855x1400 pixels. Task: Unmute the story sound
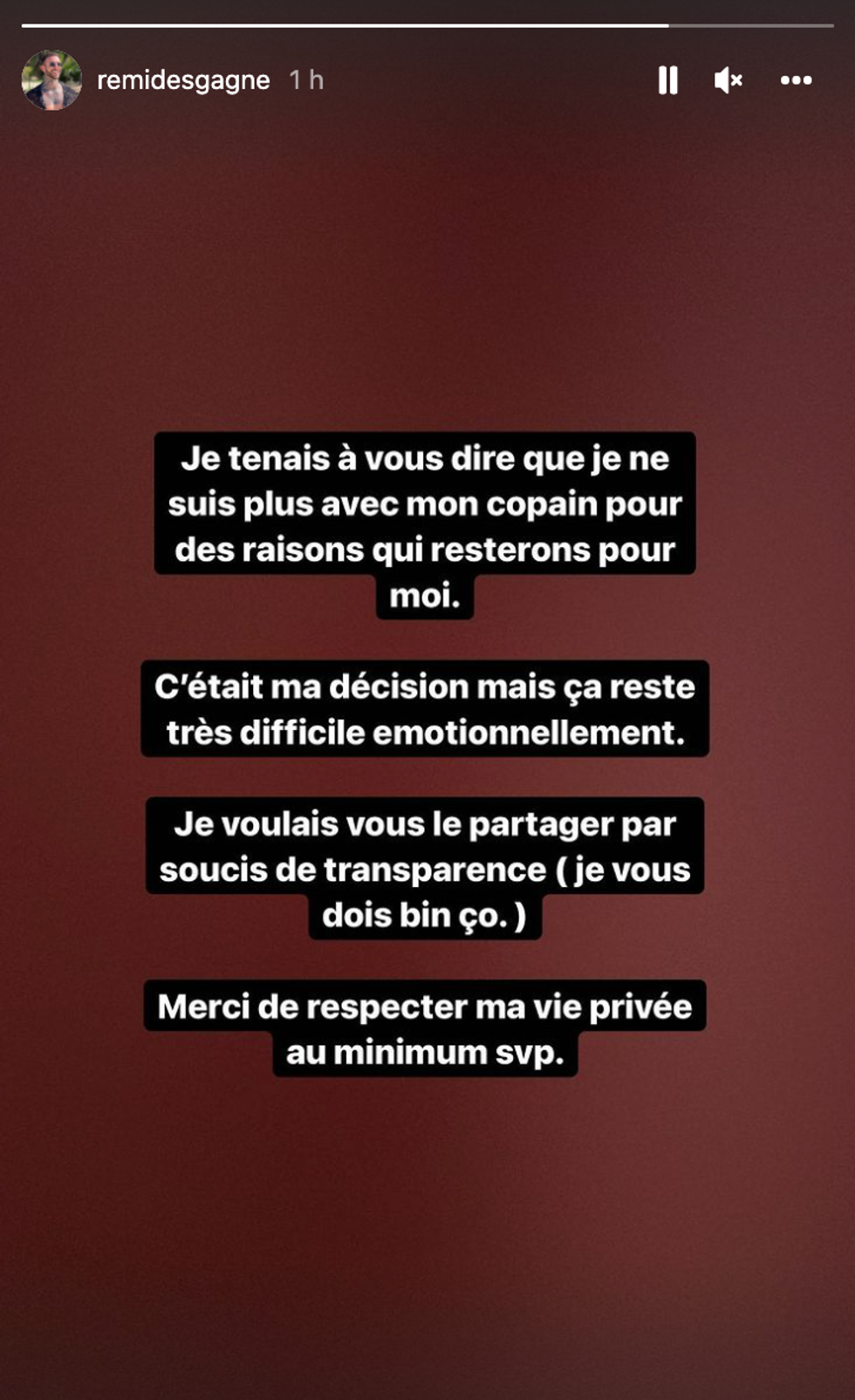pos(728,80)
